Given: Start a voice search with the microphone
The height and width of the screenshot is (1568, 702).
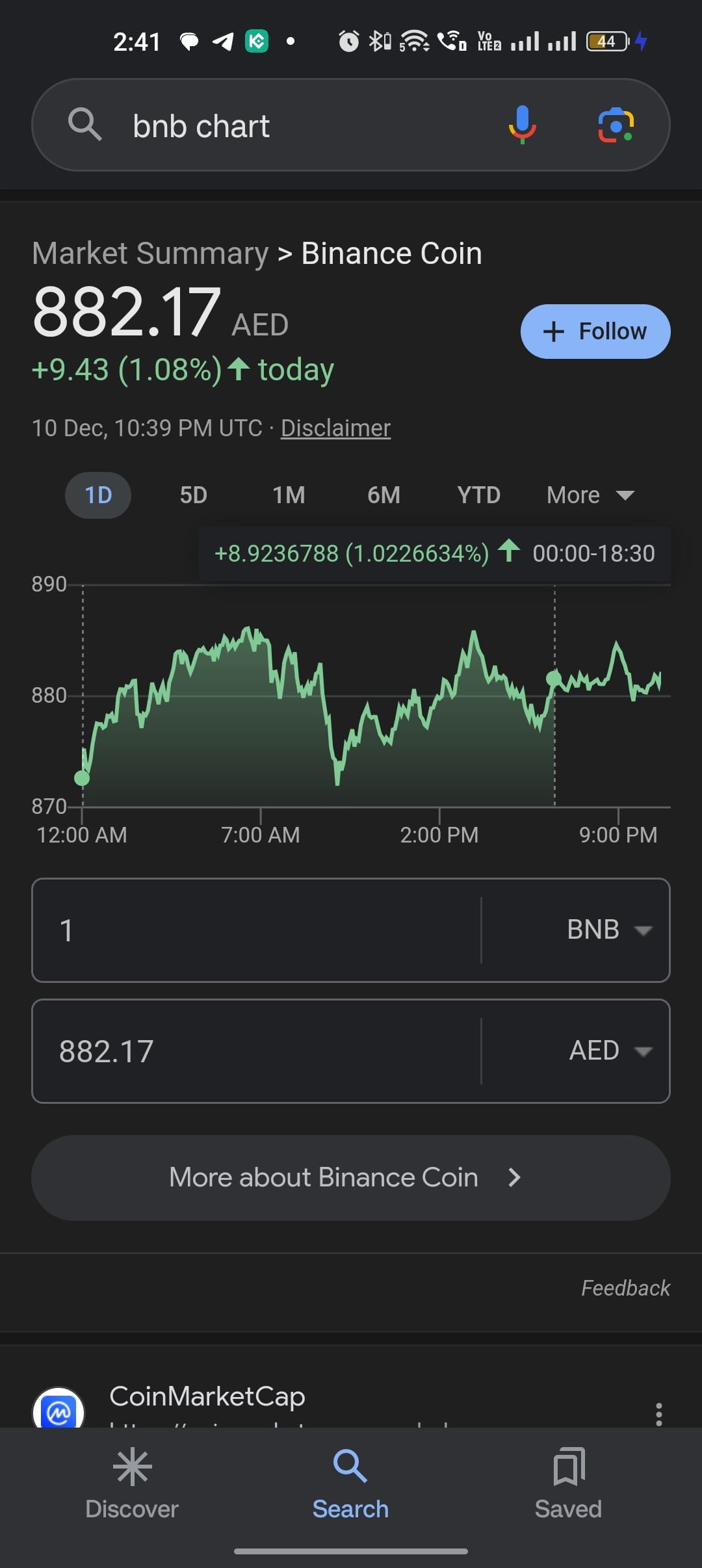Looking at the screenshot, I should click(522, 125).
